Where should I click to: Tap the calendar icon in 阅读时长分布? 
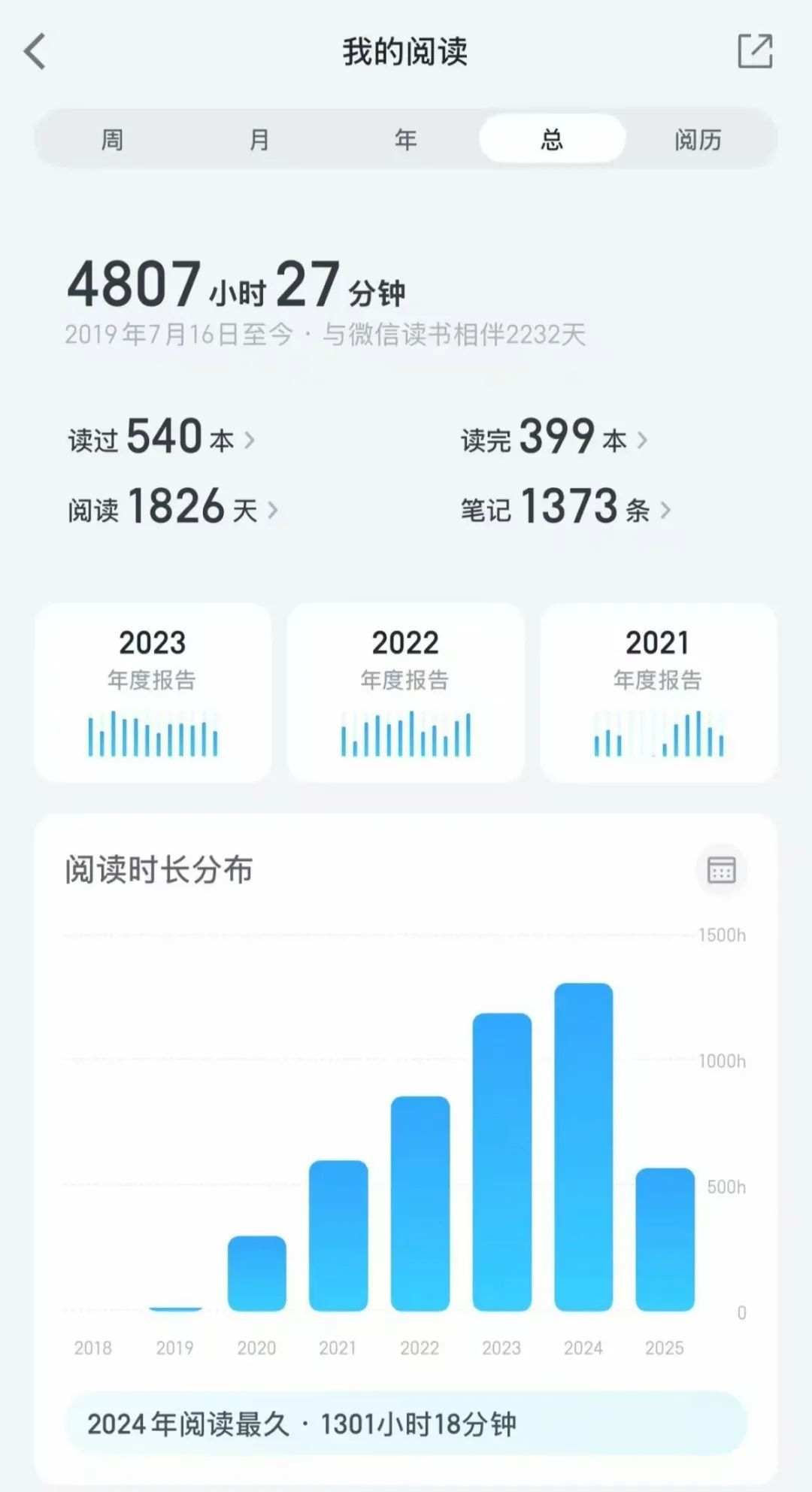[721, 870]
